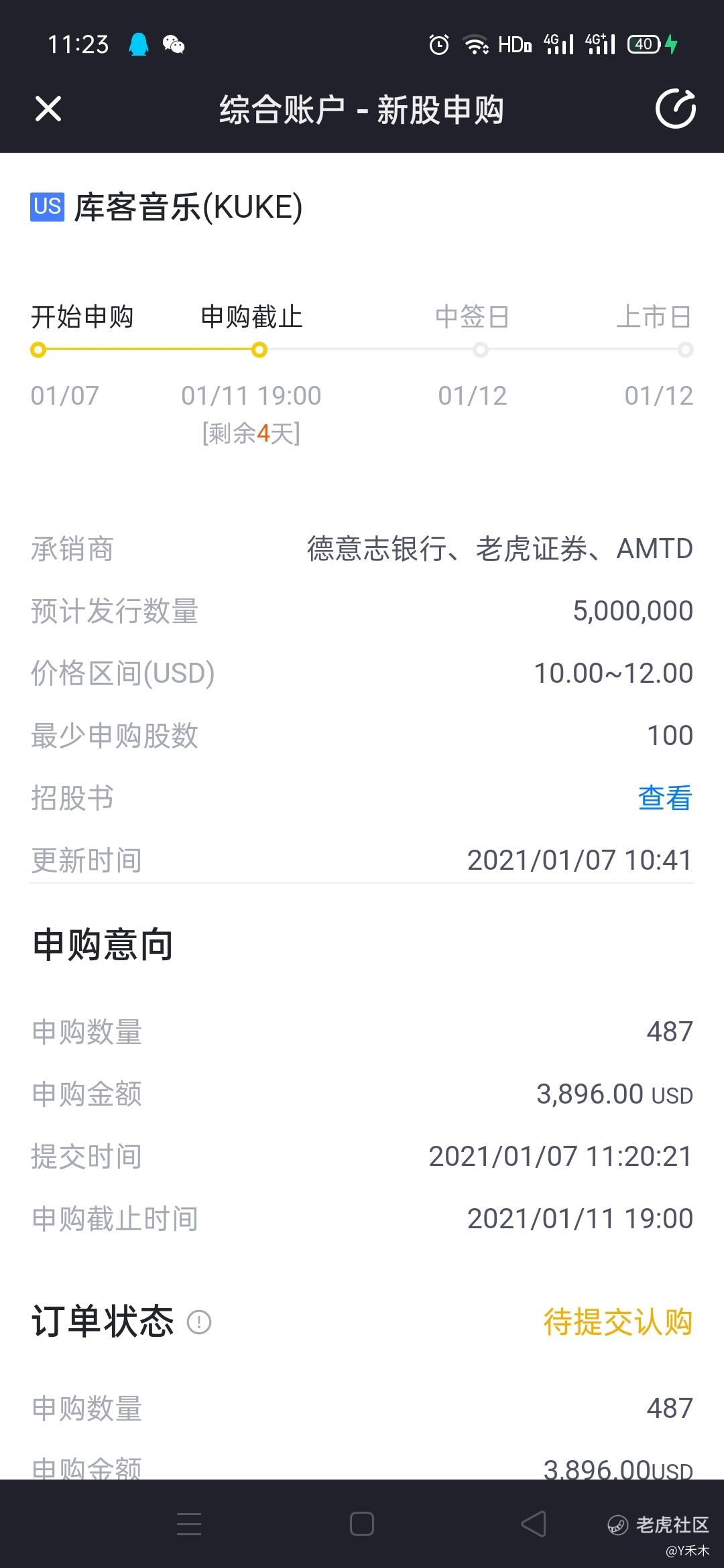The width and height of the screenshot is (724, 1568).
Task: Open the 查看 prospectus link
Action: [664, 797]
